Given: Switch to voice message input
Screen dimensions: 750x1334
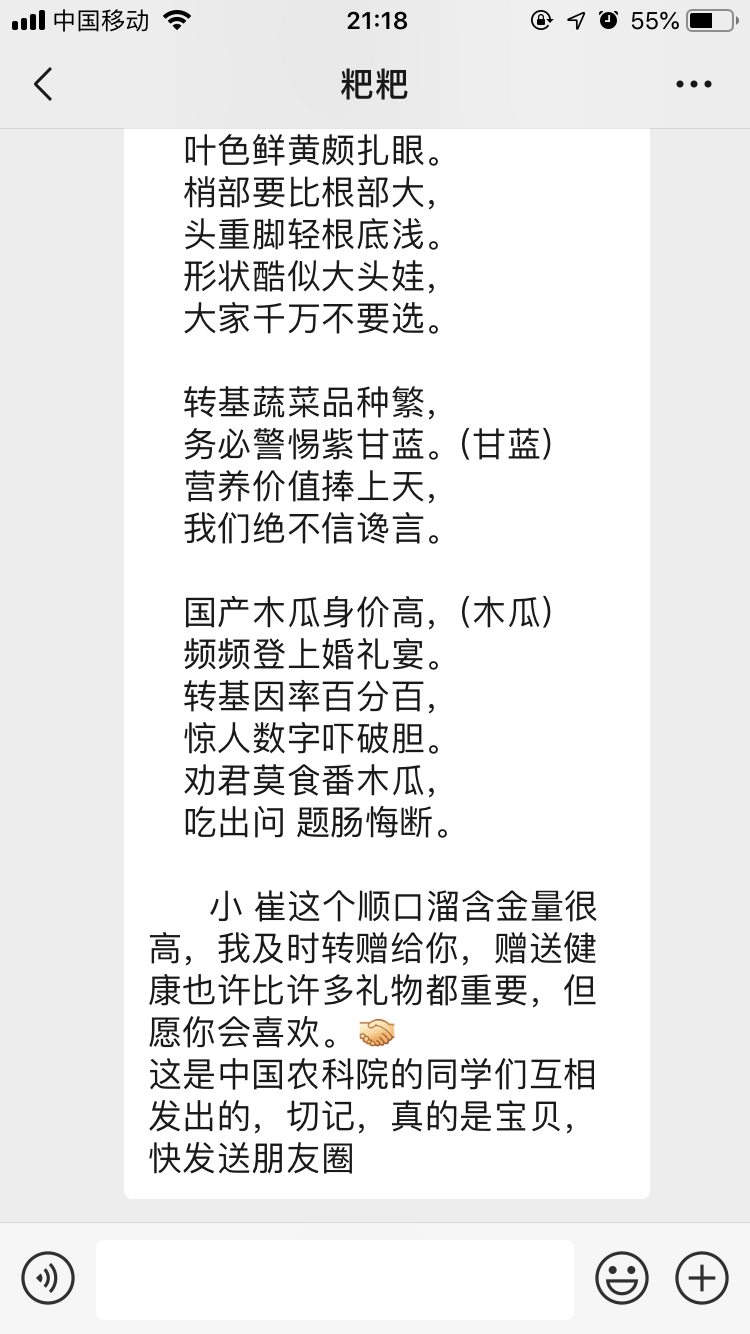Looking at the screenshot, I should 48,1278.
